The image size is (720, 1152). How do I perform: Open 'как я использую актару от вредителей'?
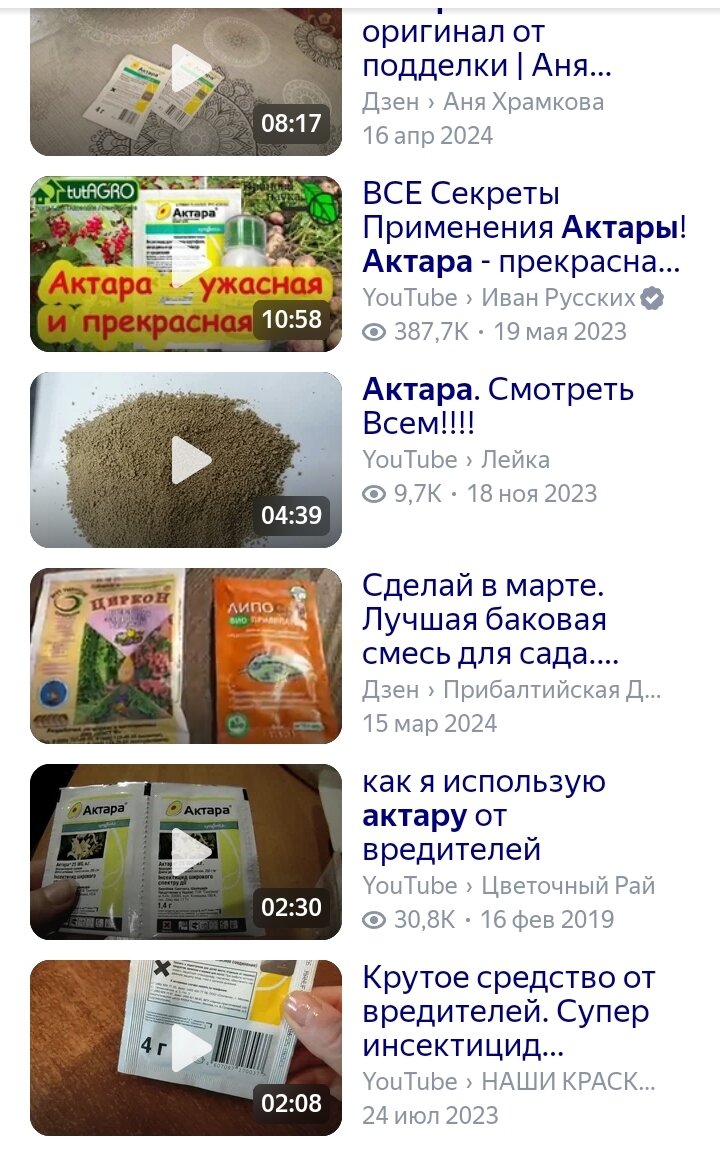pyautogui.click(x=484, y=815)
